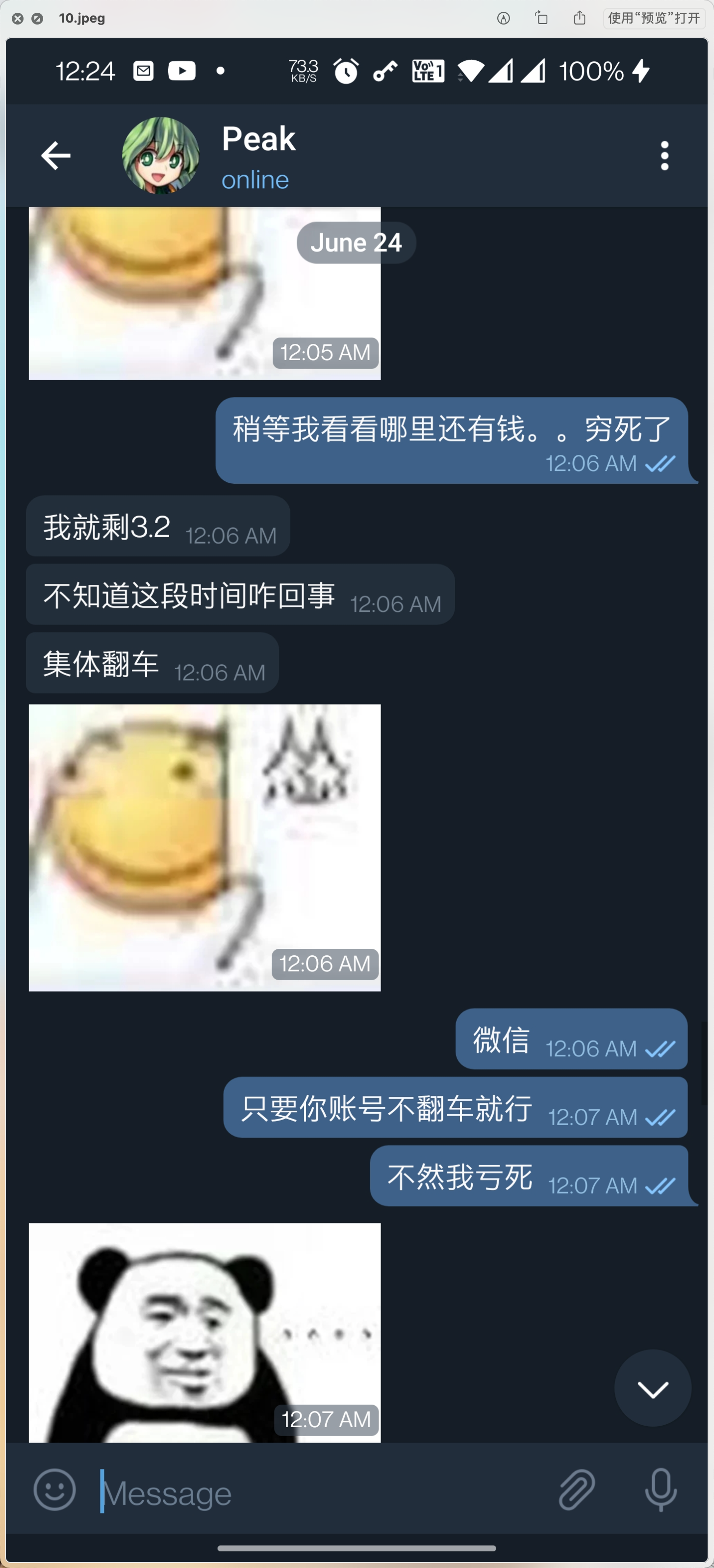The image size is (714, 1568).
Task: Open the smiley image sent at 12:05 AM
Action: [x=204, y=293]
